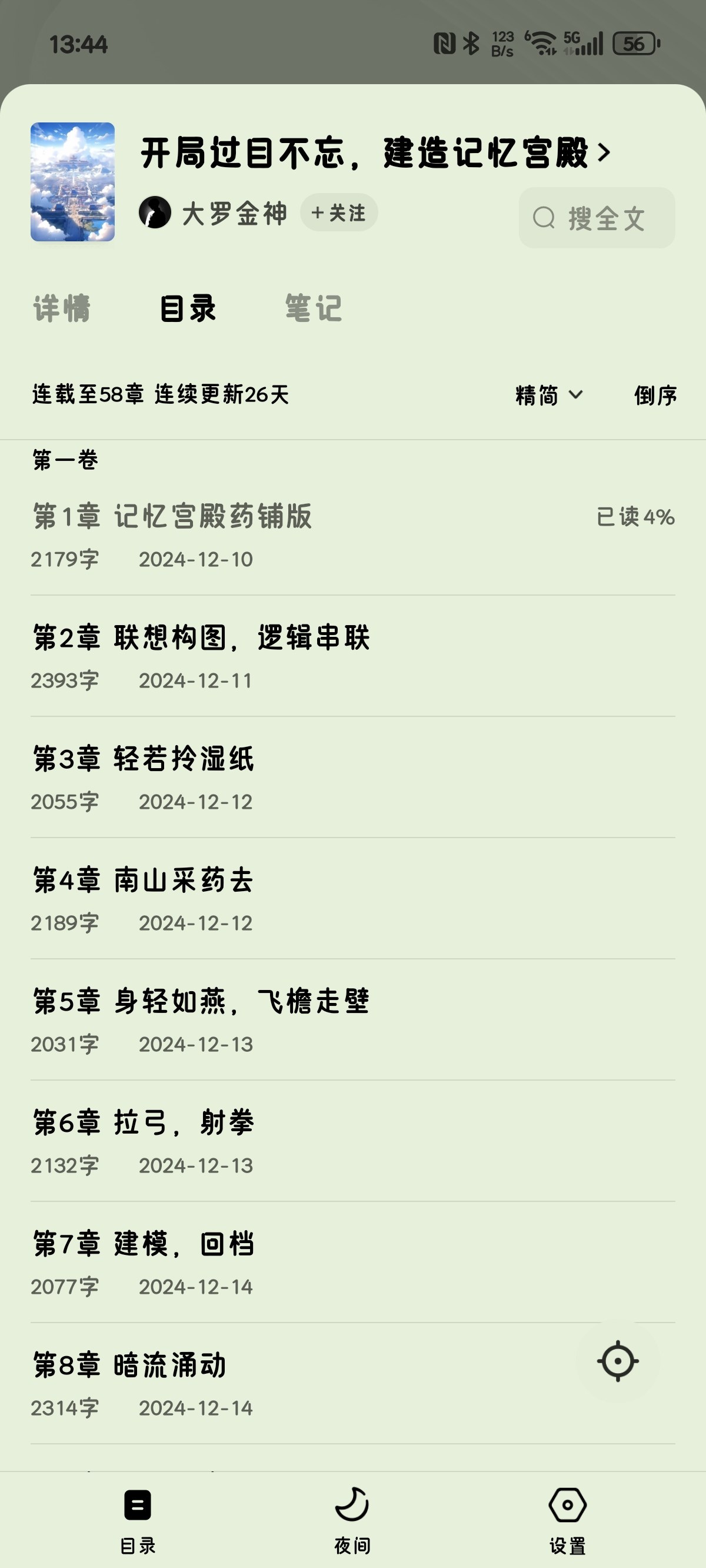
Task: Follow the author with +关注
Action: [x=338, y=213]
